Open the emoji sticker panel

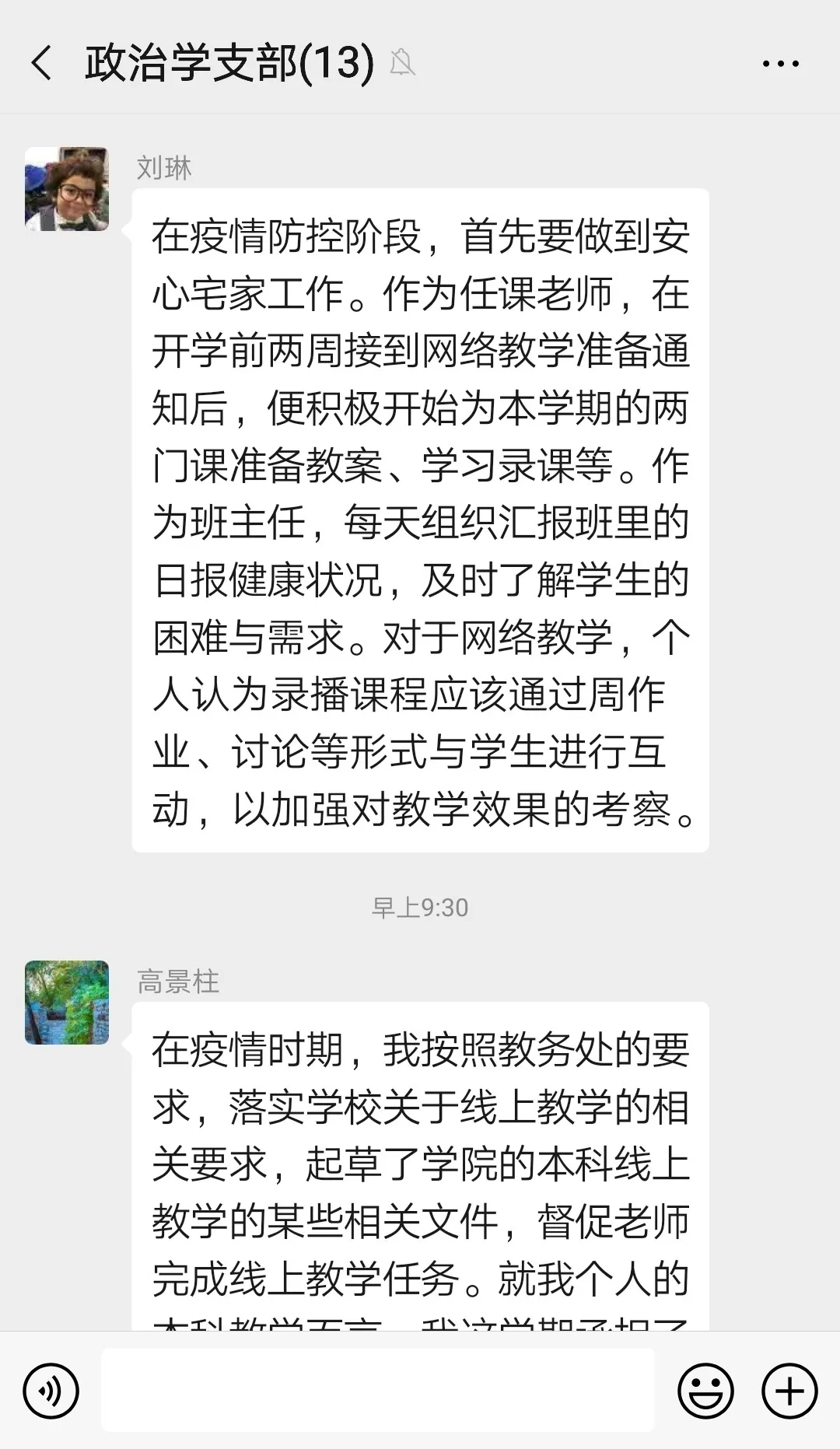705,1391
